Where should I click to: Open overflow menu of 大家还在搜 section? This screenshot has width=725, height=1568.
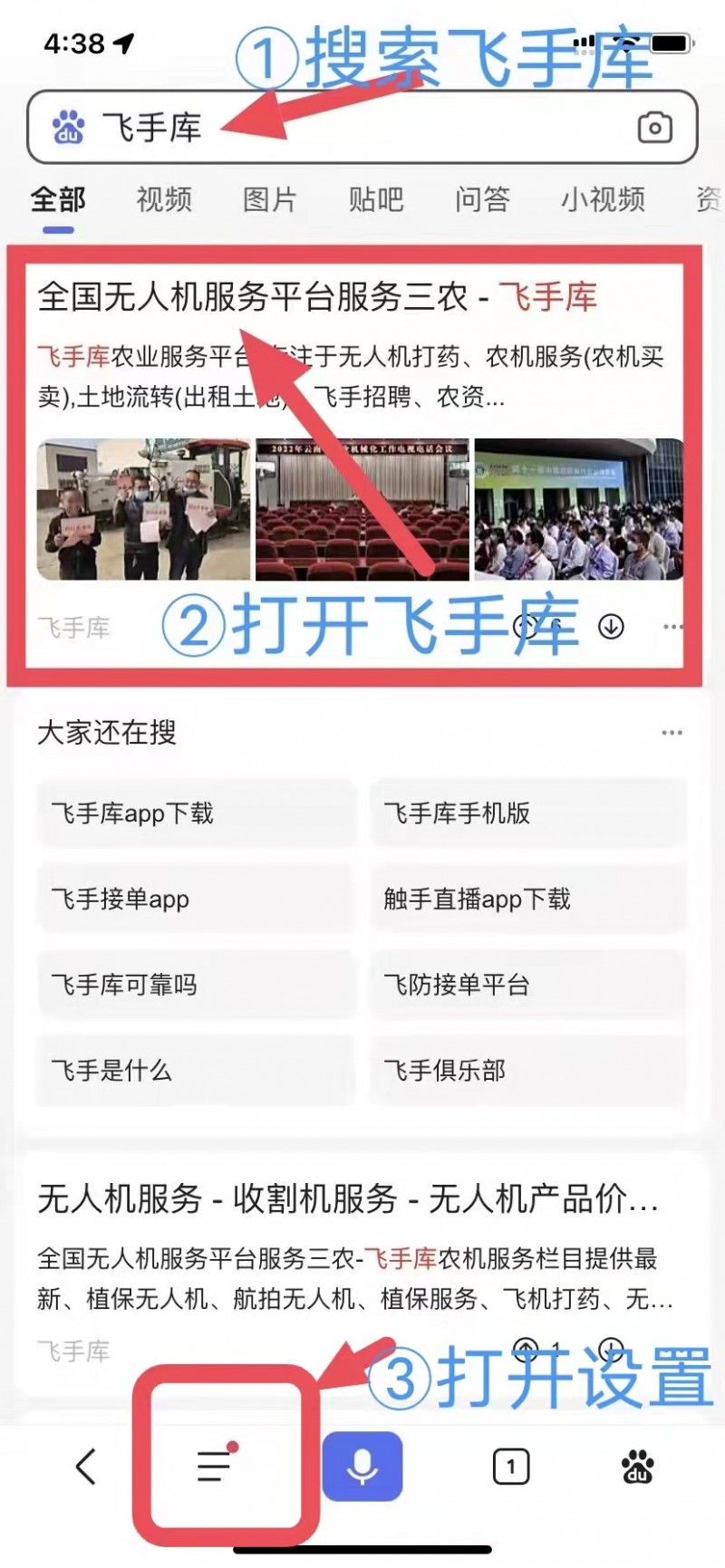(672, 733)
